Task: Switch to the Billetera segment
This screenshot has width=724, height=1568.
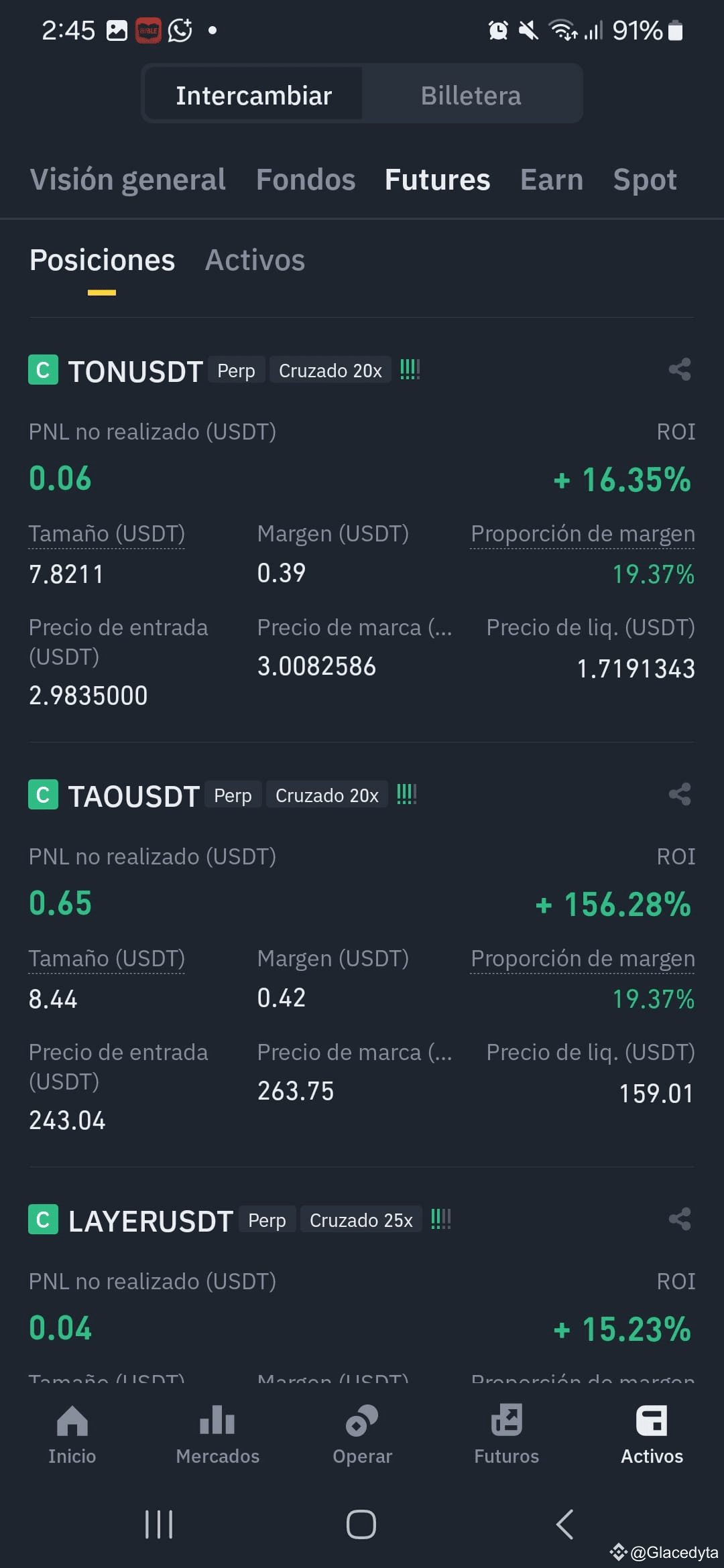Action: (x=471, y=95)
